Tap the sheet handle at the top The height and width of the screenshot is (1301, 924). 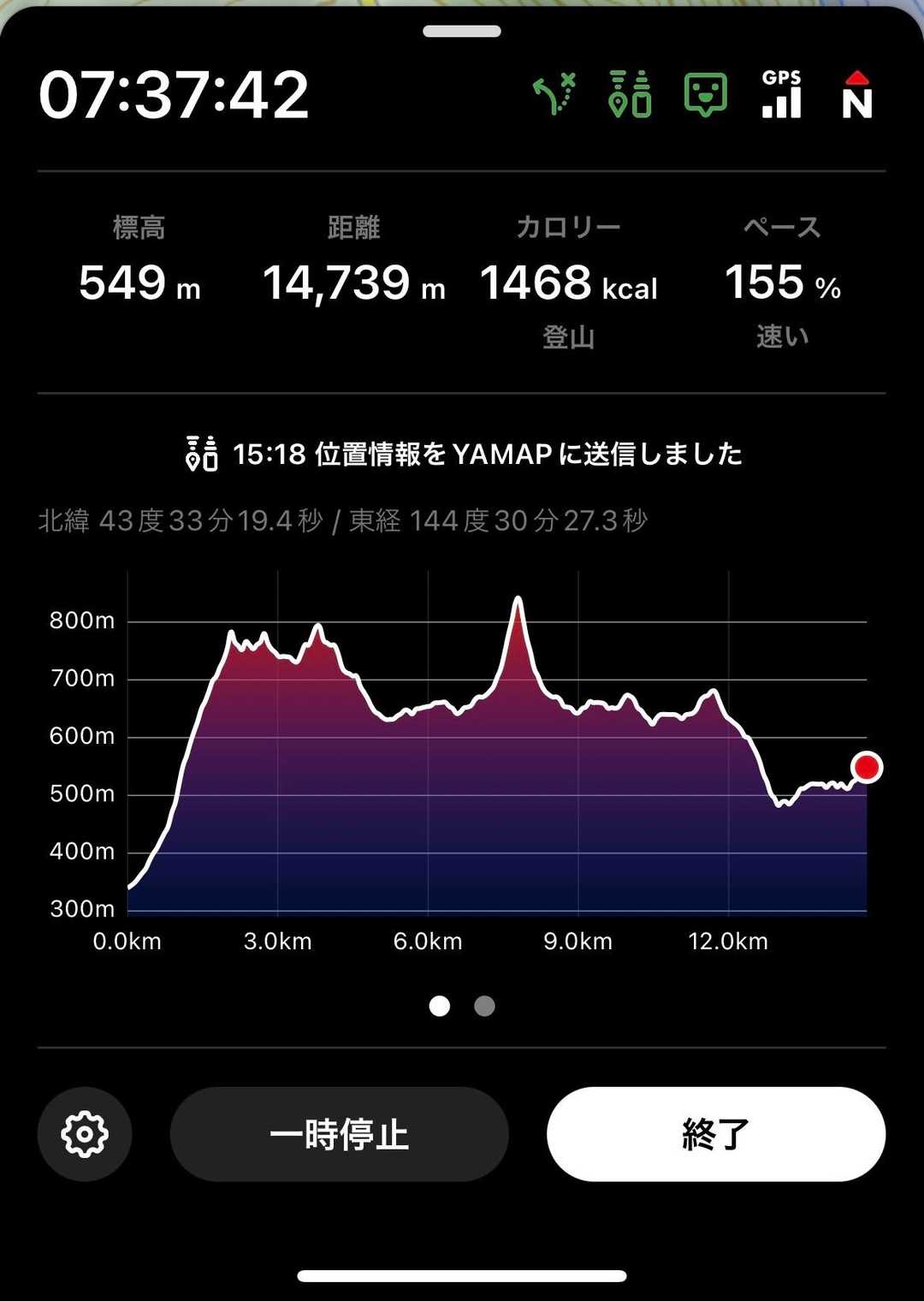click(x=462, y=32)
